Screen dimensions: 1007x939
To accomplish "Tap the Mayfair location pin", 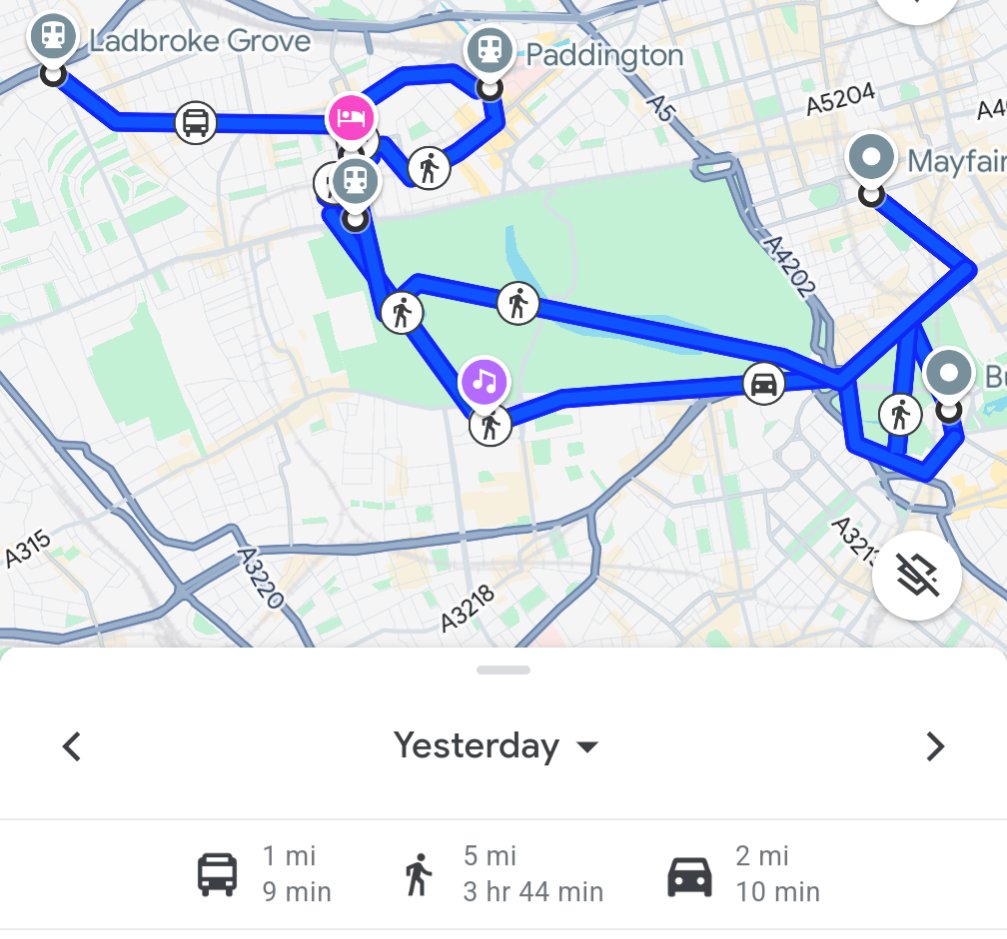I will pos(871,160).
